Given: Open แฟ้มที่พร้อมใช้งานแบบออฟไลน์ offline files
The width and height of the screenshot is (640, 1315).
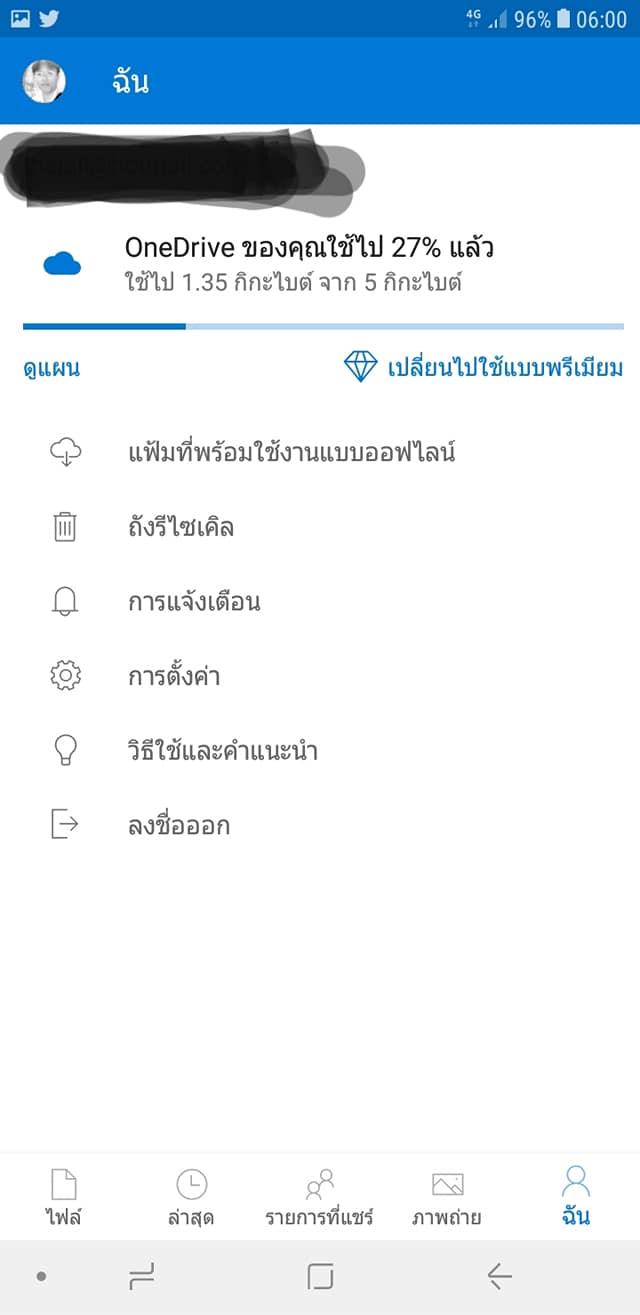Looking at the screenshot, I should click(x=291, y=452).
